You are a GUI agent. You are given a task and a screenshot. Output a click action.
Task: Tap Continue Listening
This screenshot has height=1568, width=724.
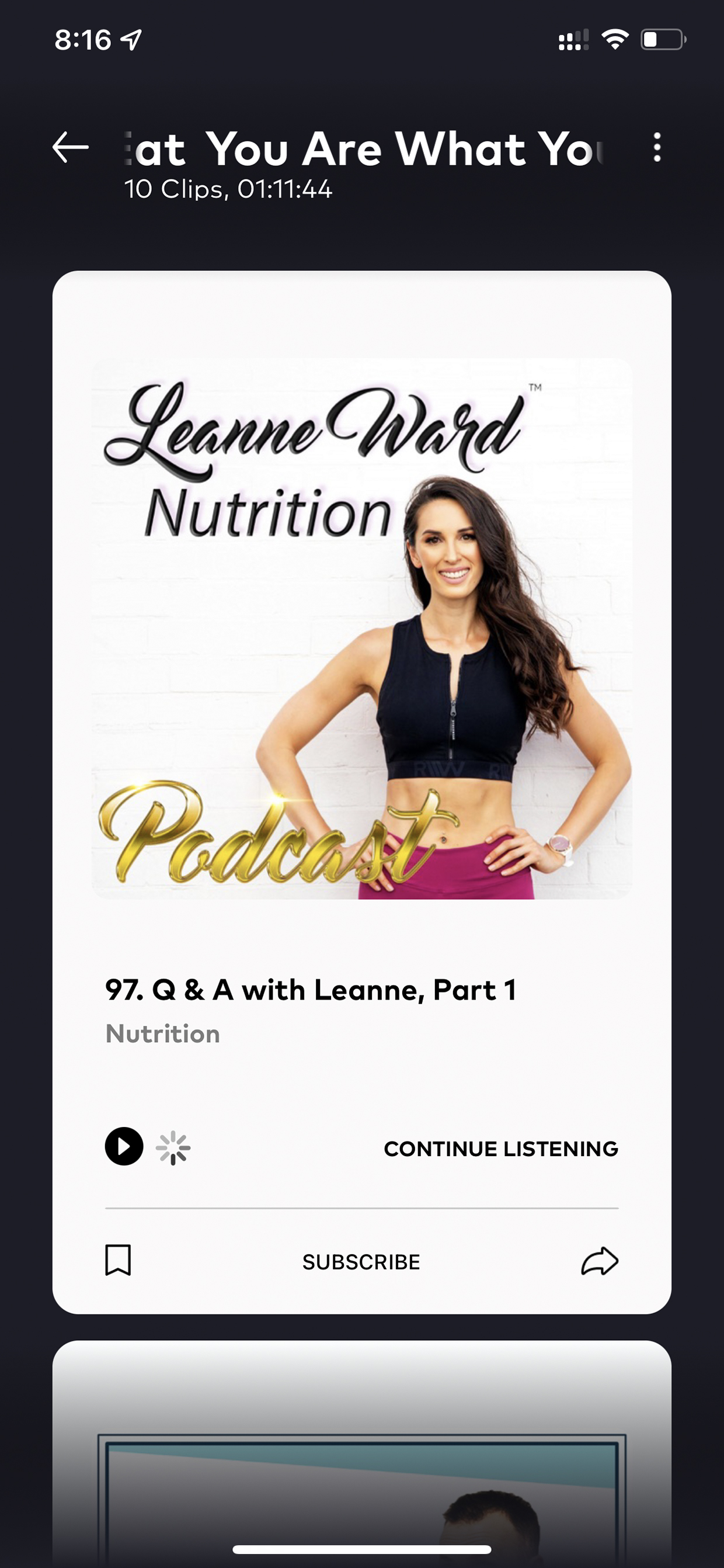[501, 1149]
